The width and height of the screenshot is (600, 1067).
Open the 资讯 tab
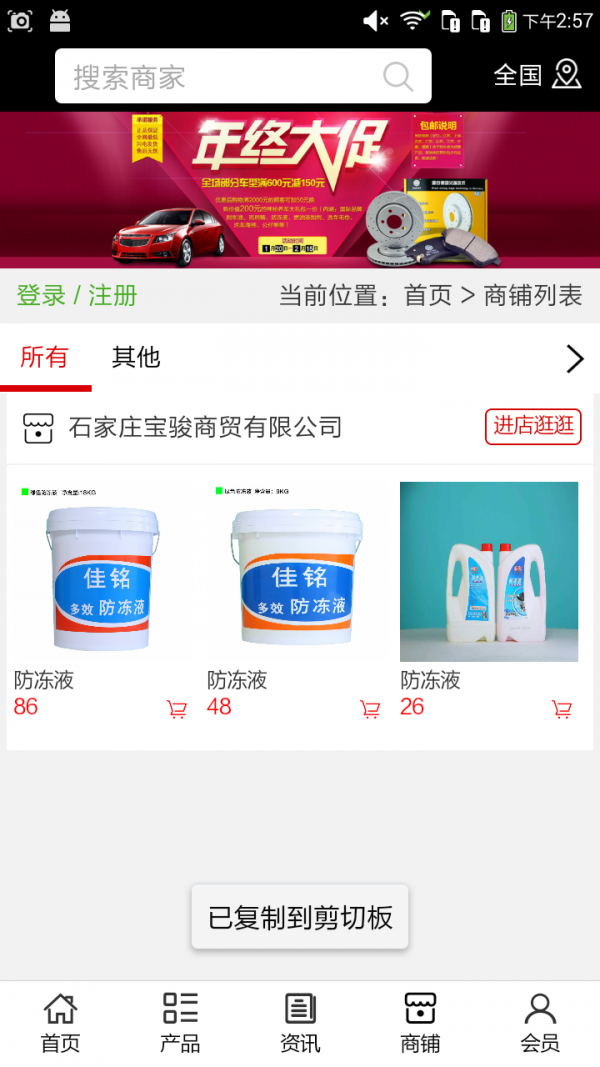click(x=300, y=1023)
